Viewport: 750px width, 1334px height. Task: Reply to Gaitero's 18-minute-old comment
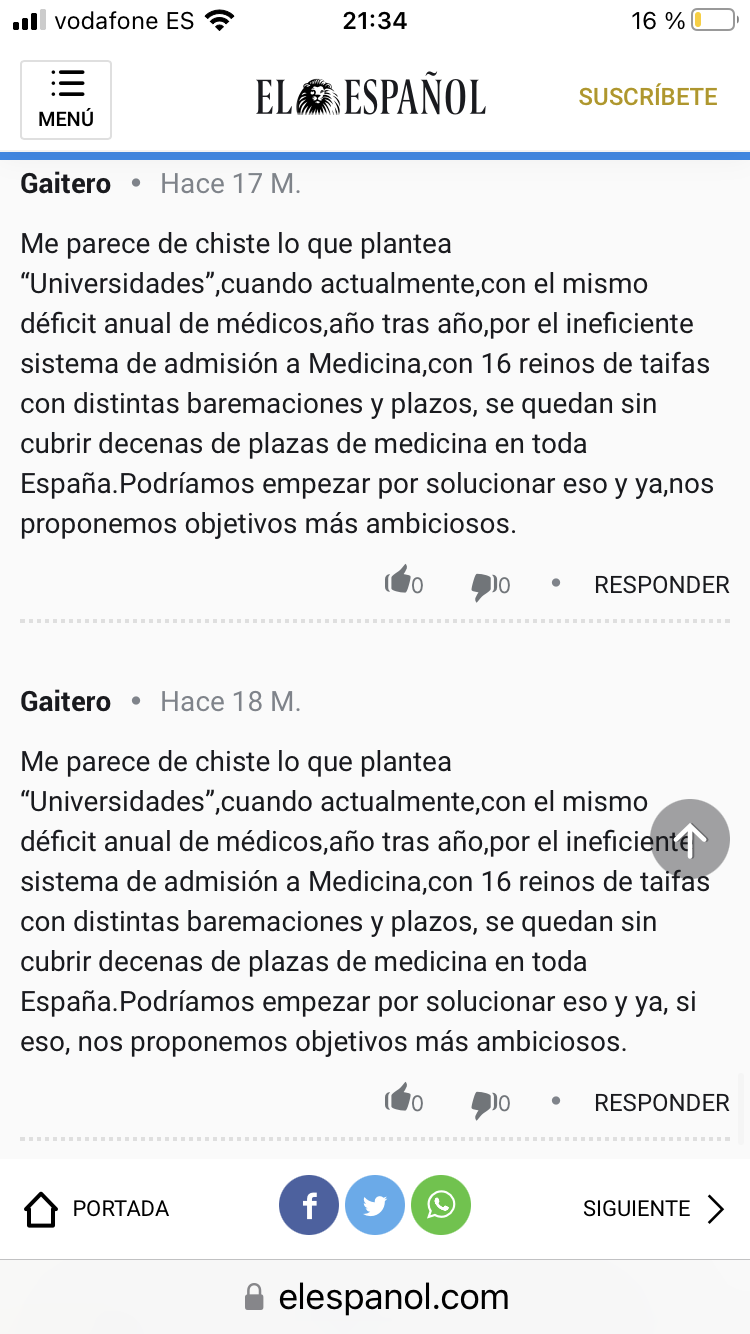pos(662,1103)
